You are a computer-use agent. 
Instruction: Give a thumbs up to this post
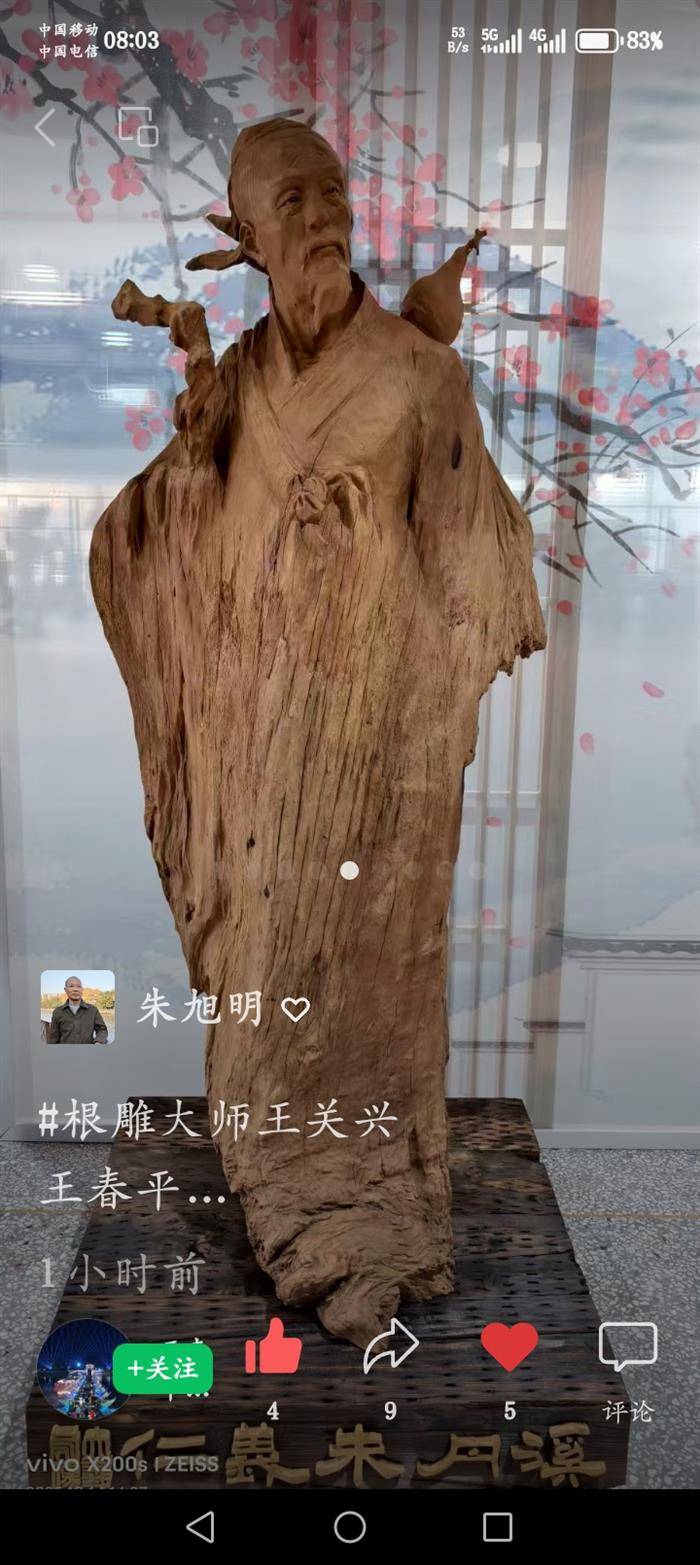click(273, 1347)
